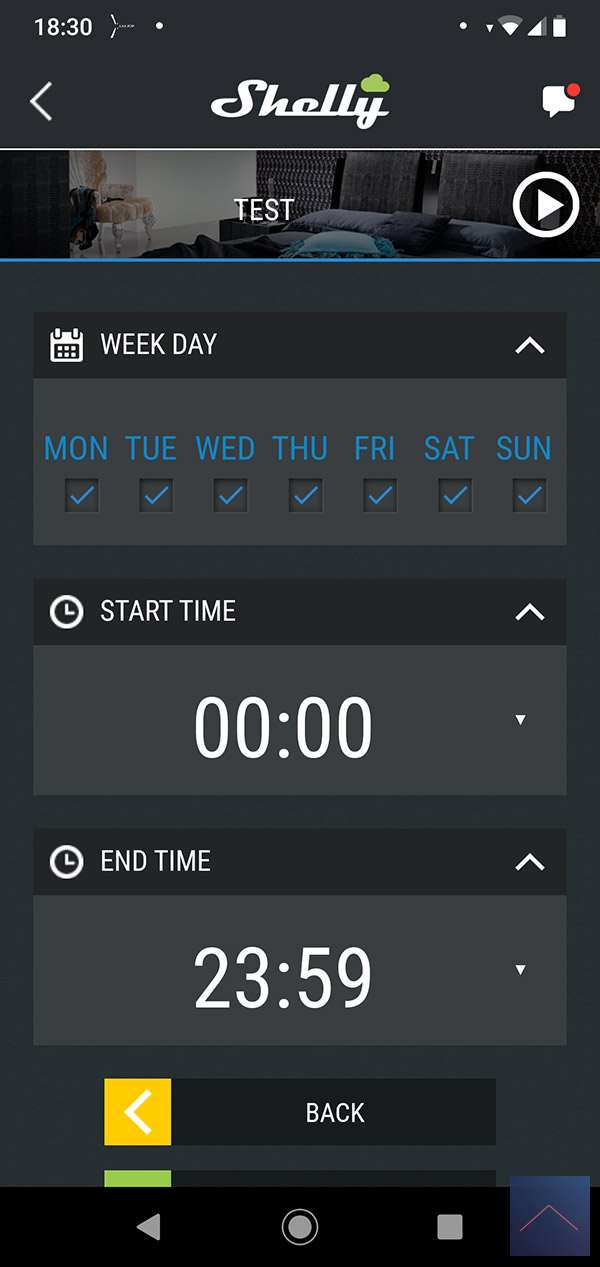Tap the system home button
600x1267 pixels.
pyautogui.click(x=300, y=1226)
